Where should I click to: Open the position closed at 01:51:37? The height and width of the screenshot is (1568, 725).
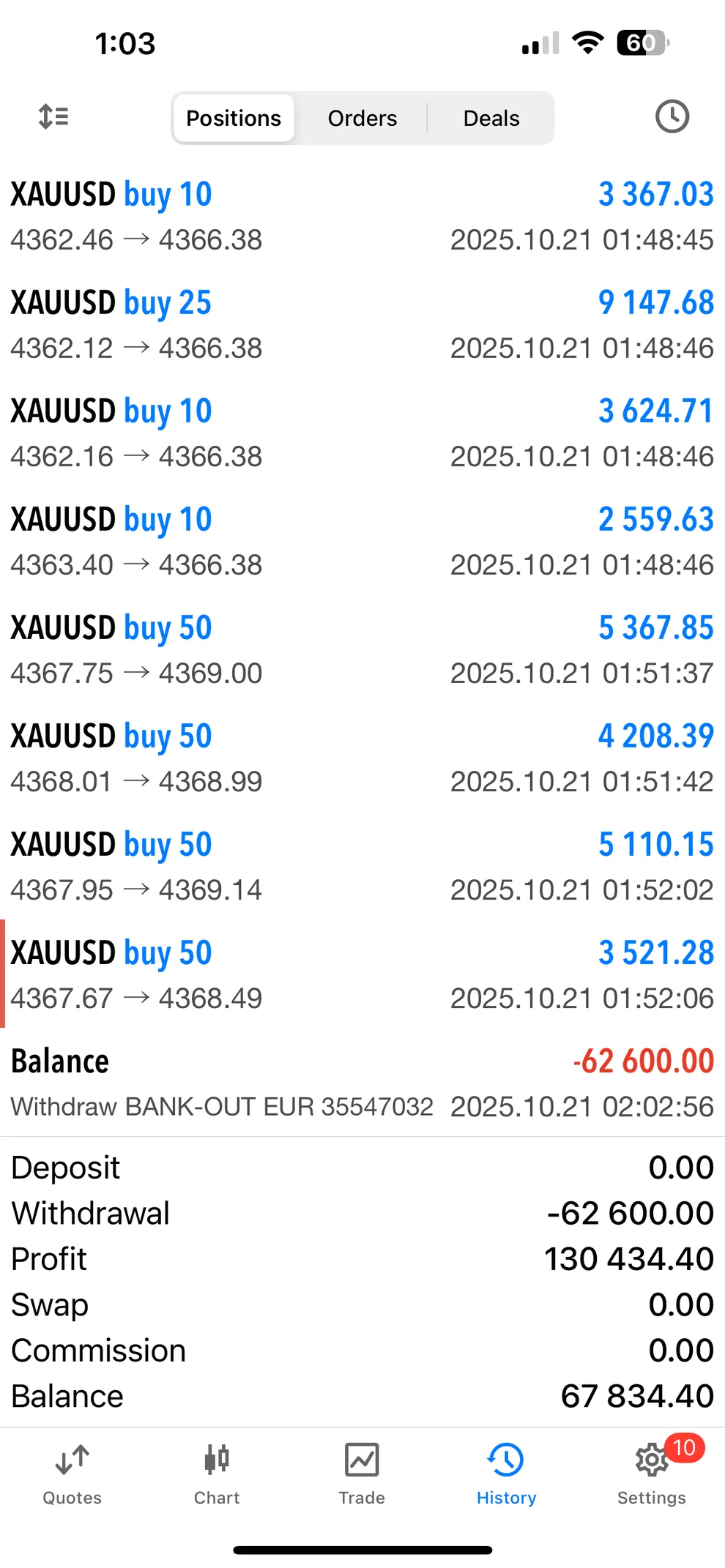(x=362, y=649)
